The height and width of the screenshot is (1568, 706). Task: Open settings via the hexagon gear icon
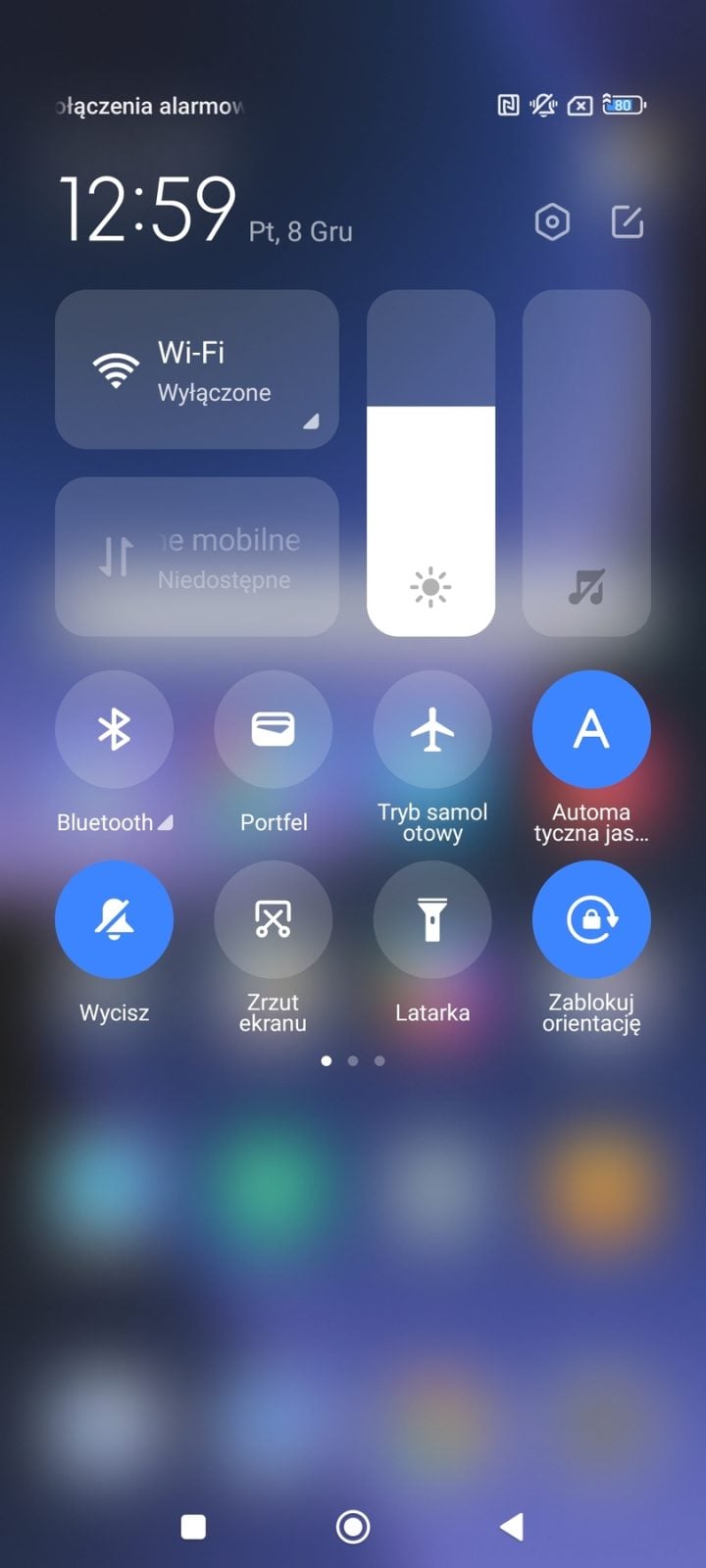coord(552,222)
